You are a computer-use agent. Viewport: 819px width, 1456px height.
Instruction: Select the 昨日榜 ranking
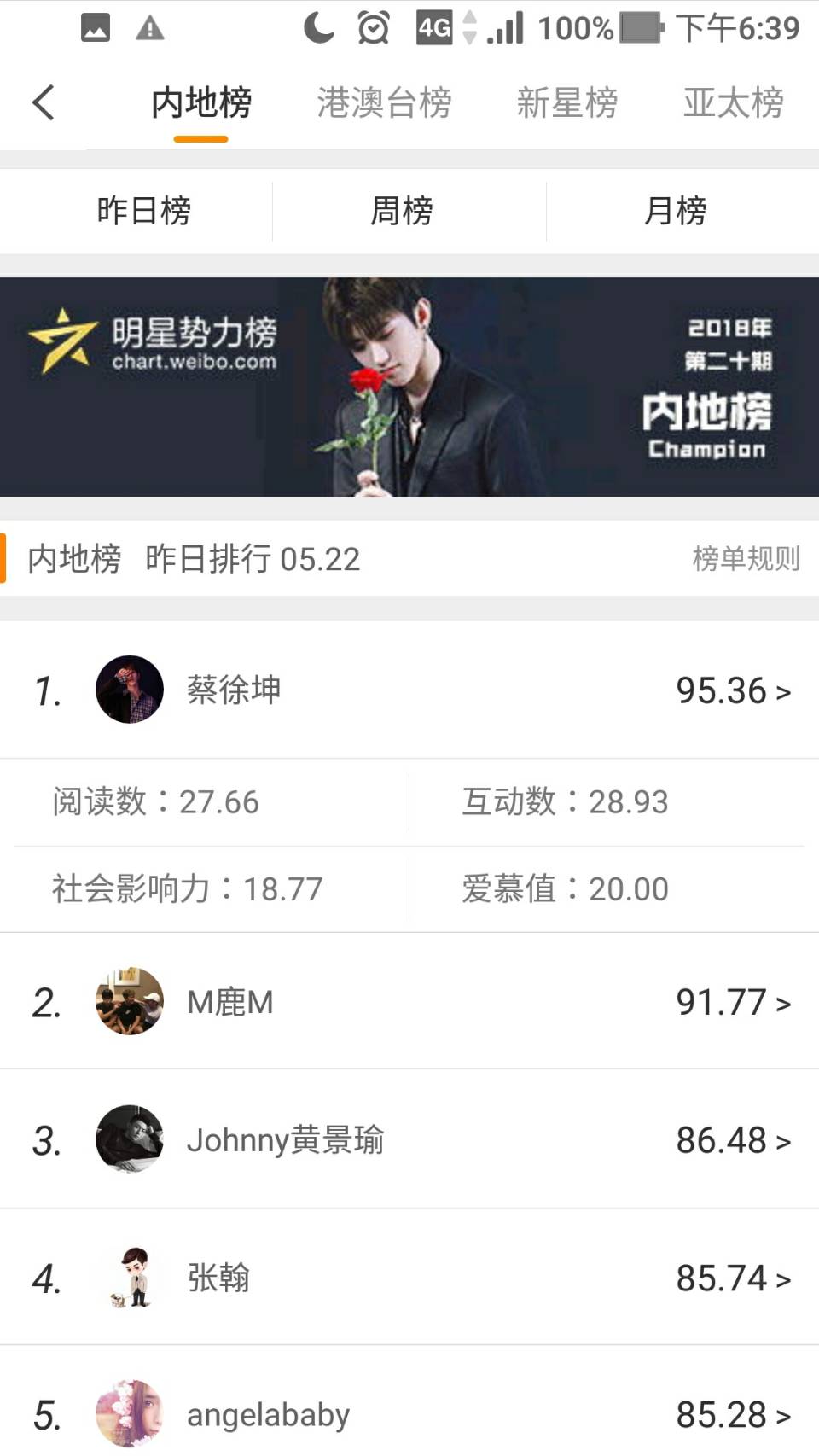[x=143, y=211]
